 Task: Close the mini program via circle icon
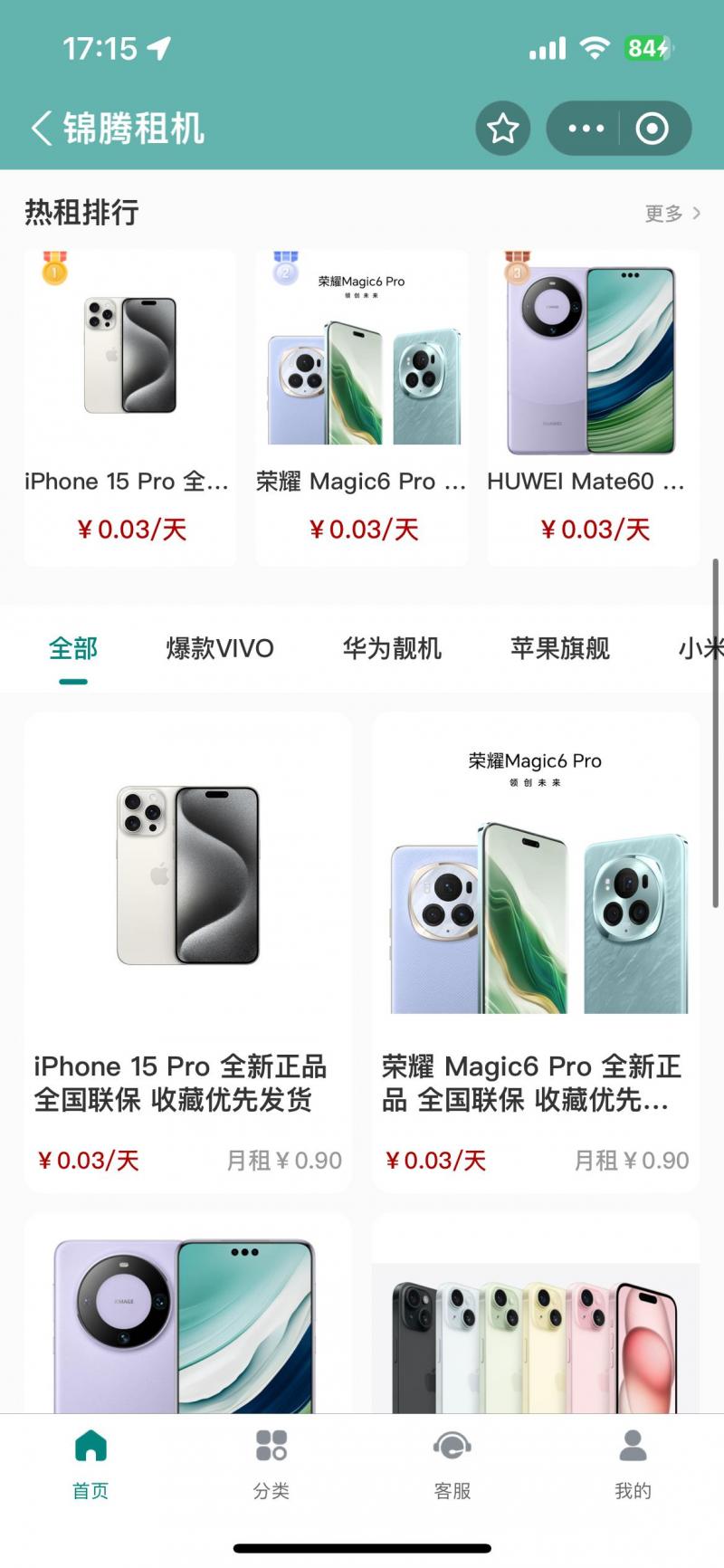click(x=653, y=129)
